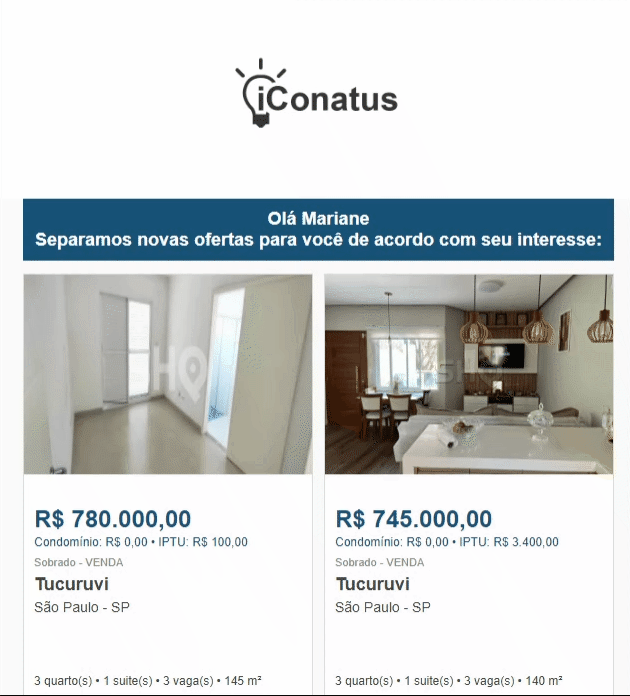Open the R$ 780.000,00 Tucuruvi property listing

click(167, 374)
